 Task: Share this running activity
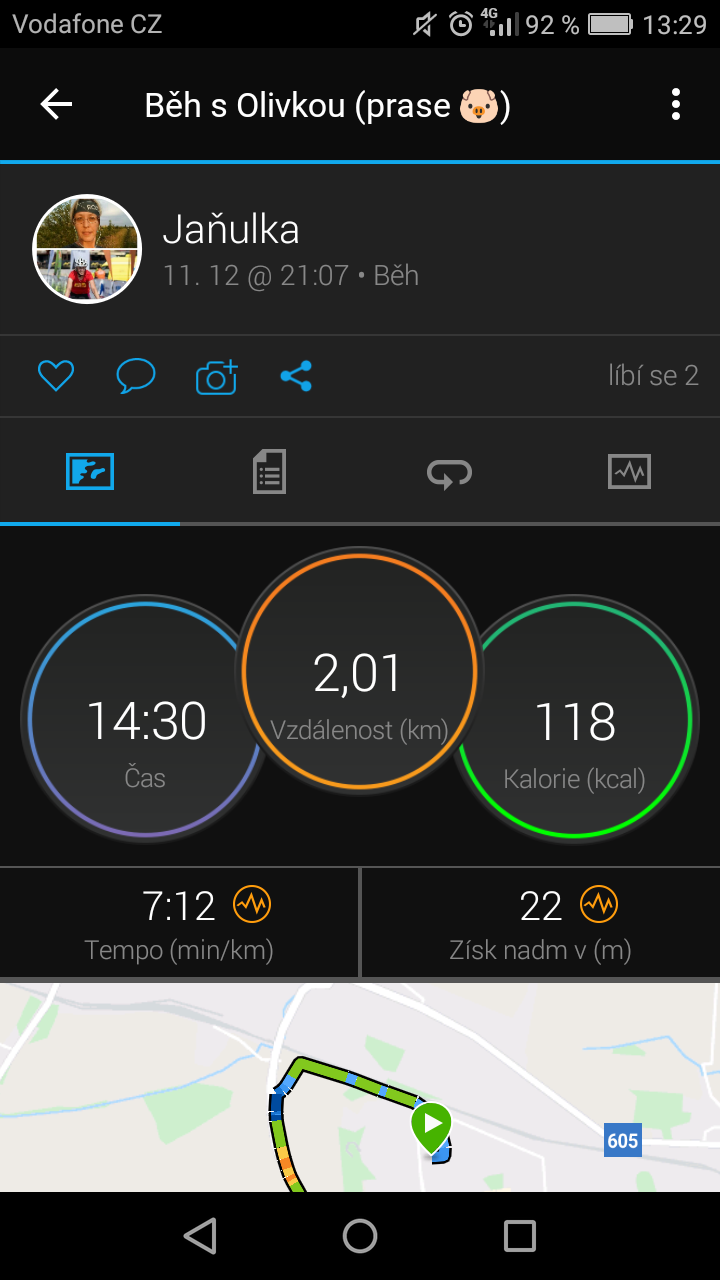[296, 376]
